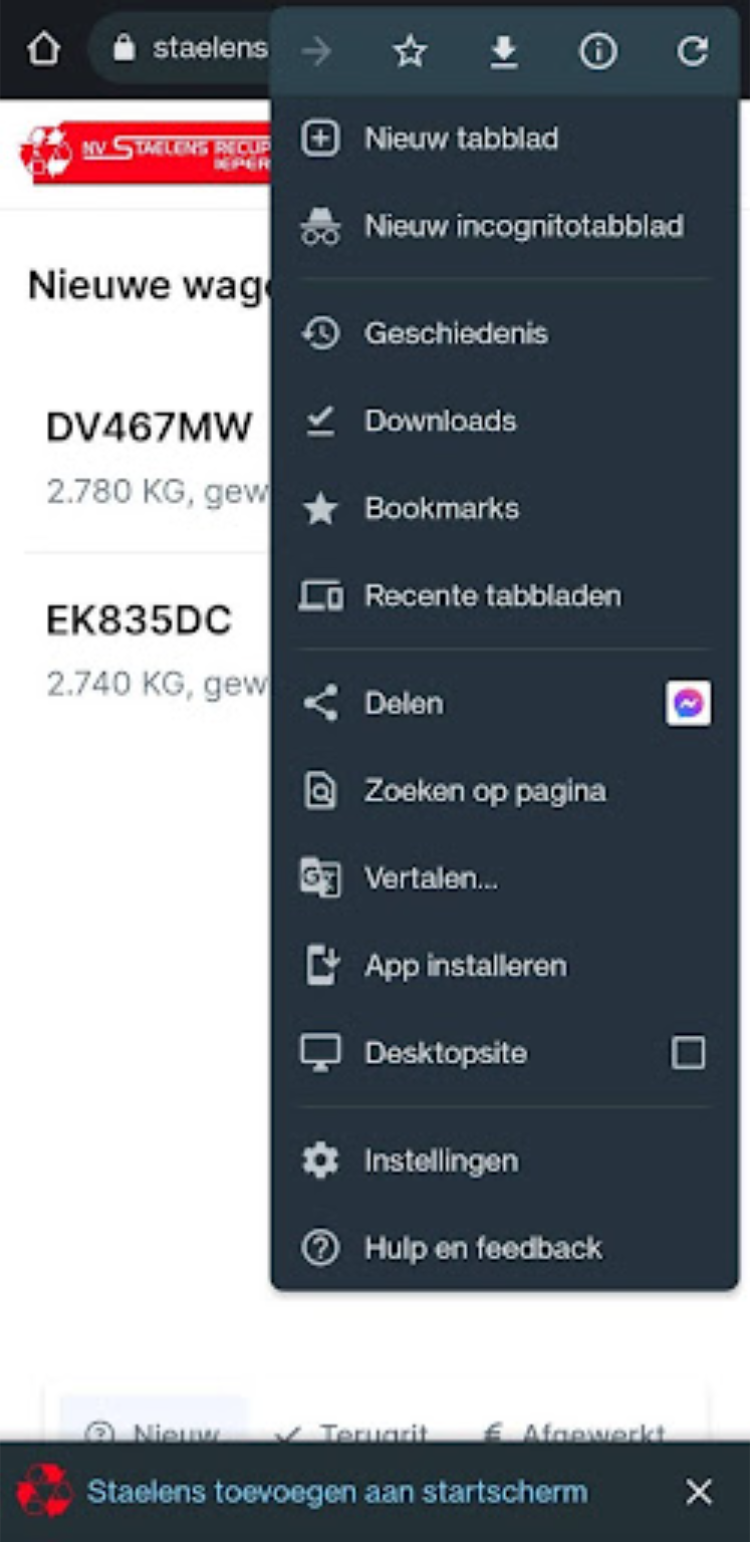The height and width of the screenshot is (1542, 750).
Task: Open Nieuw incognitotabblad
Action: pos(523,226)
